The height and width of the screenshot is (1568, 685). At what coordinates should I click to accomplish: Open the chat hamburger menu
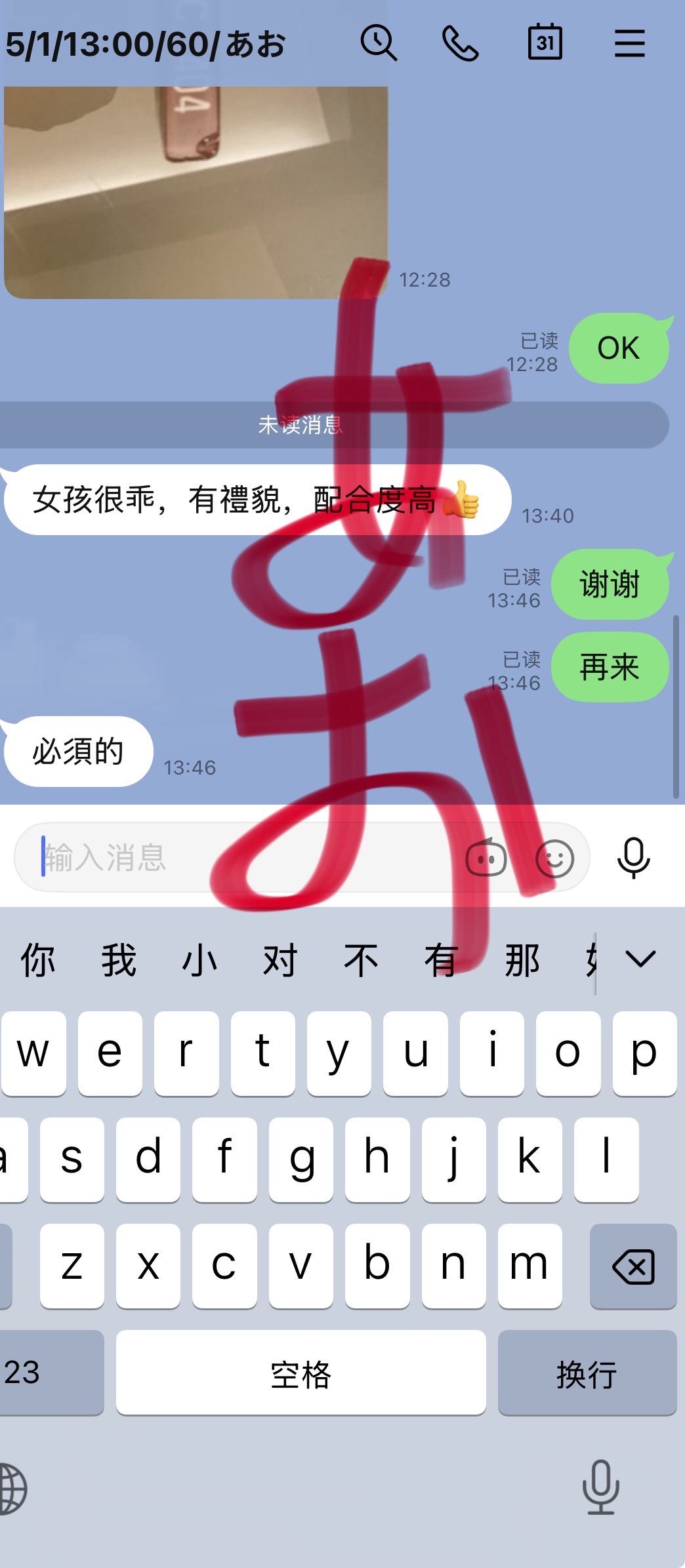[629, 43]
